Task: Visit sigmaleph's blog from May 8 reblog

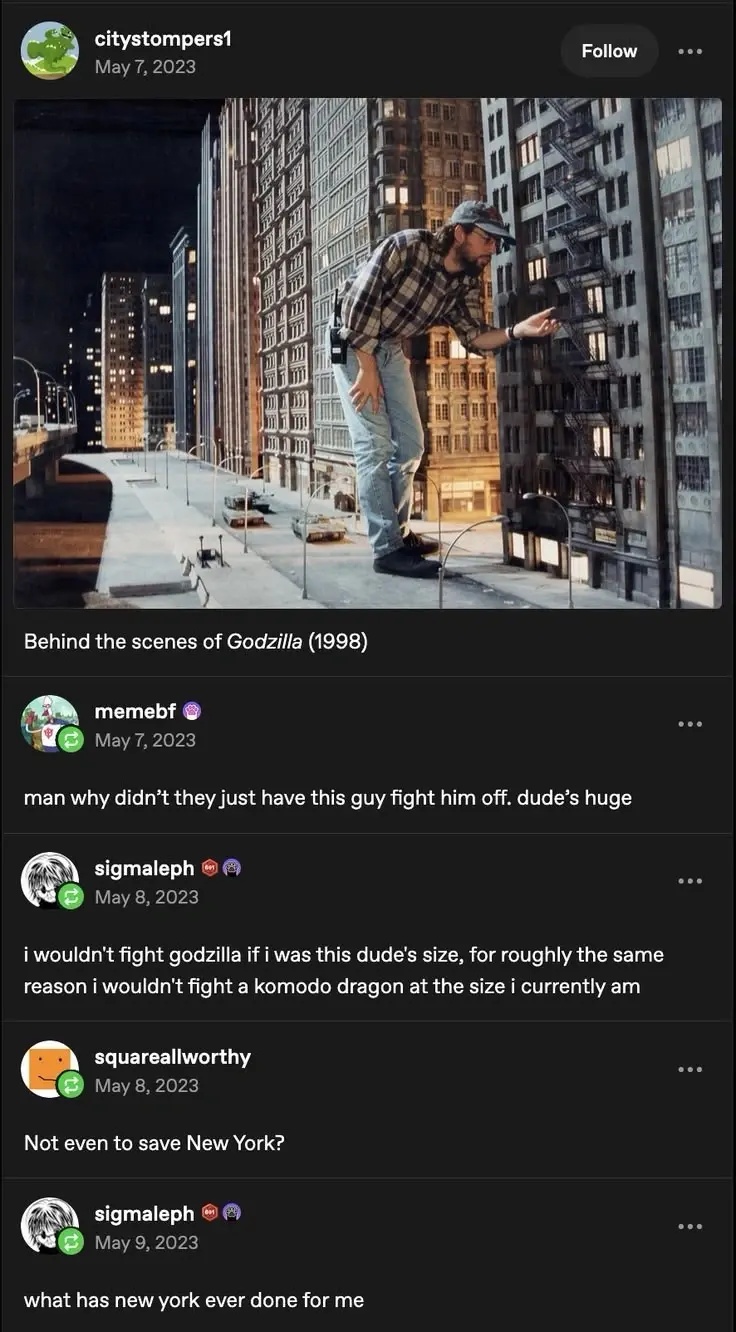Action: tap(144, 868)
